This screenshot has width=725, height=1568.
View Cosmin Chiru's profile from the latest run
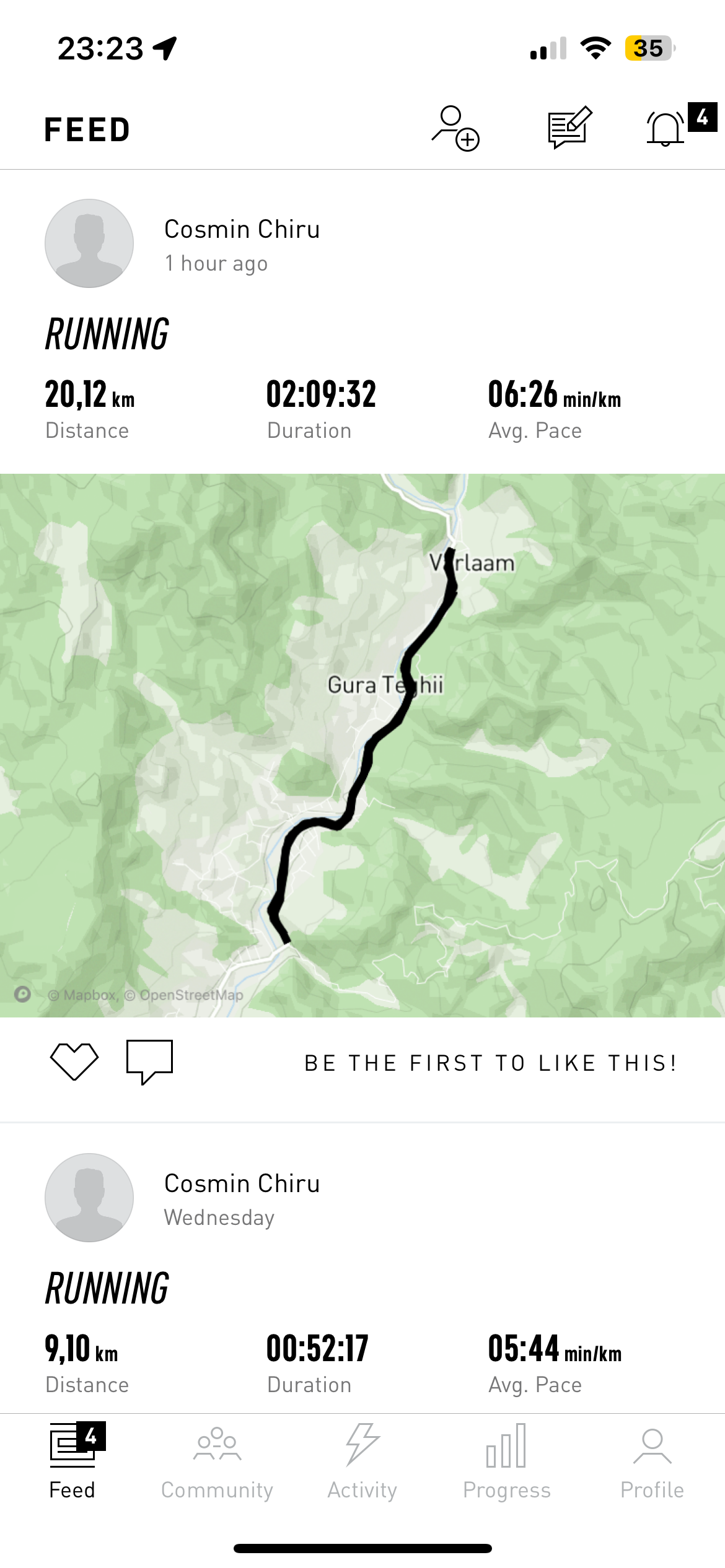[x=89, y=243]
